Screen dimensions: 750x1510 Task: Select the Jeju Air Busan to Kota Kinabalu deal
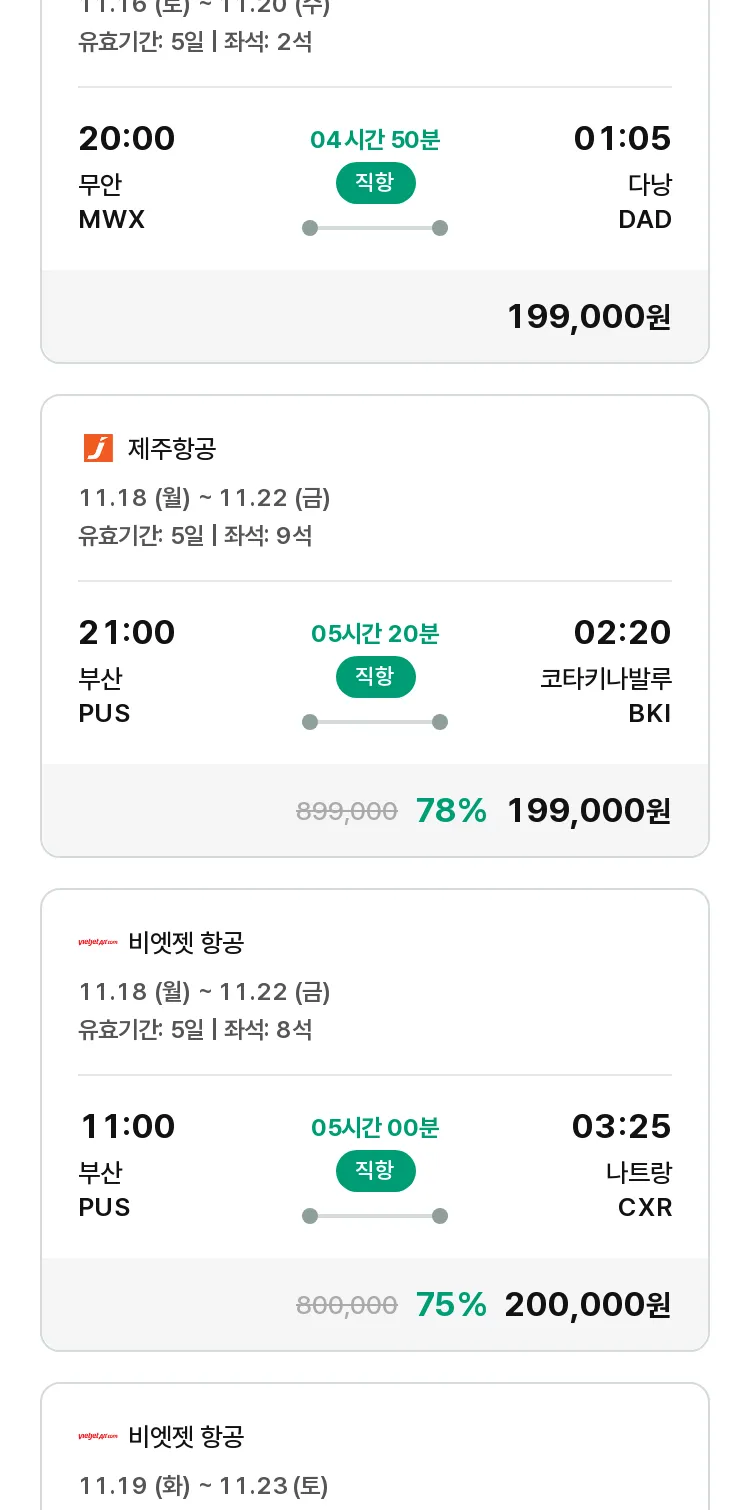375,626
